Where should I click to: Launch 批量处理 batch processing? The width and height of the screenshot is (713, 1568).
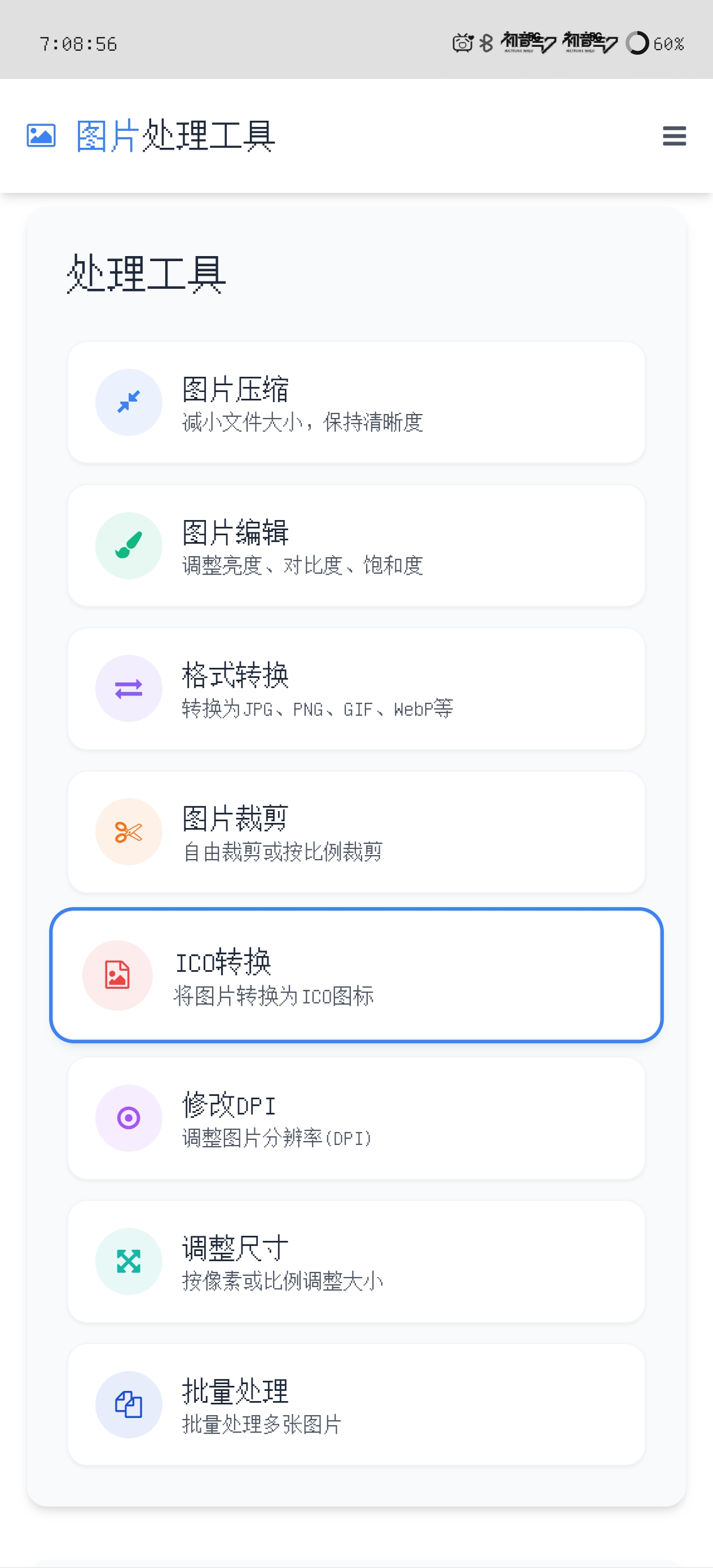[x=356, y=1404]
